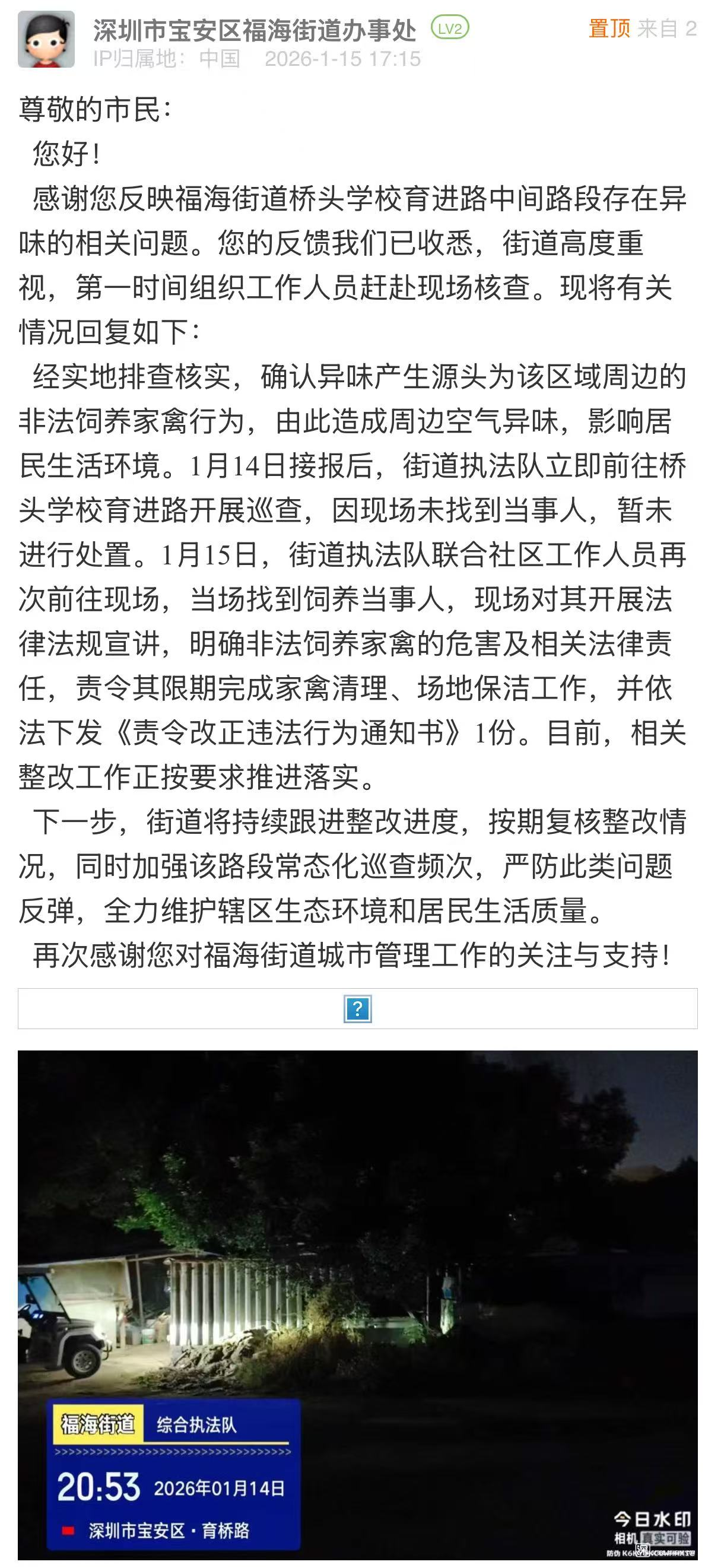Screen dimensions: 705x1568
Task: Open 深圳市宝安区福海街道办事处 user page
Action: 255,30
